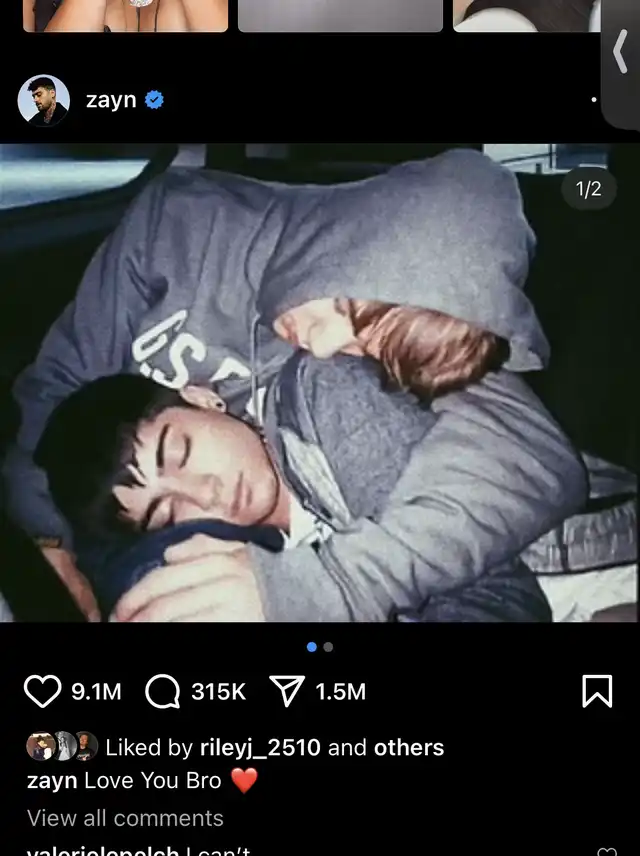Open rileyj_2510's profile from likes
The height and width of the screenshot is (856, 640).
(x=260, y=747)
